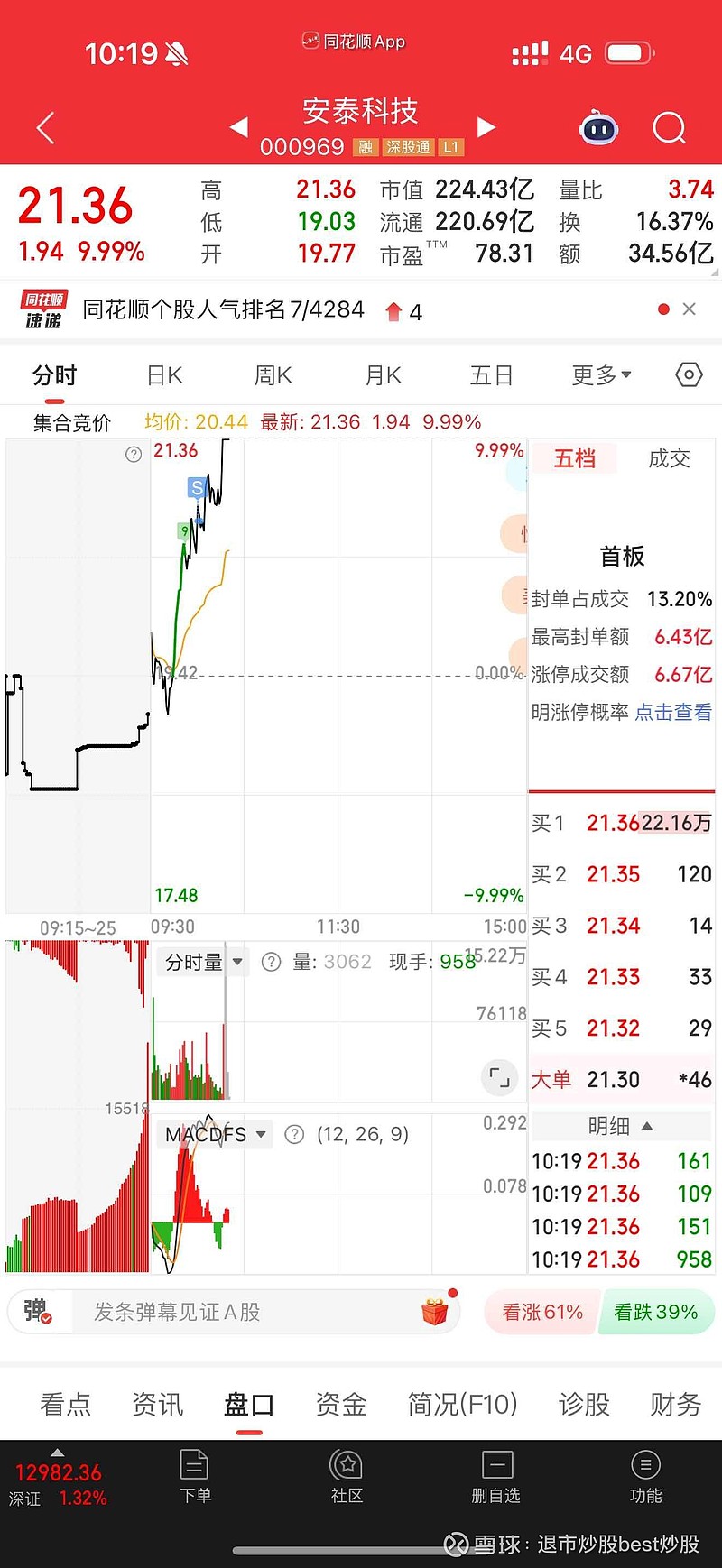Tap the AI assistant robot icon
The height and width of the screenshot is (1568, 722).
point(599,128)
